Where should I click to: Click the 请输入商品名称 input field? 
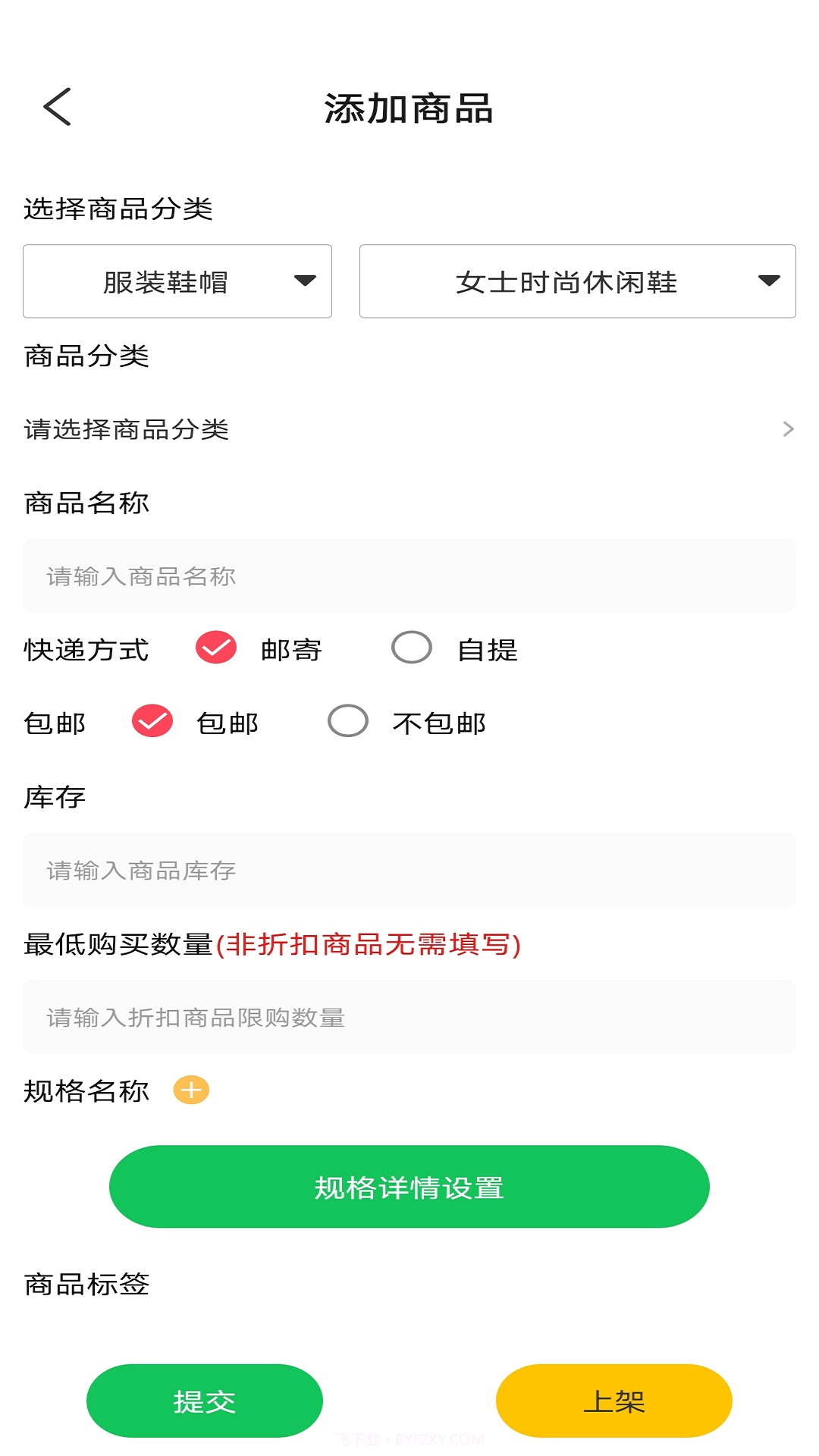tap(409, 575)
